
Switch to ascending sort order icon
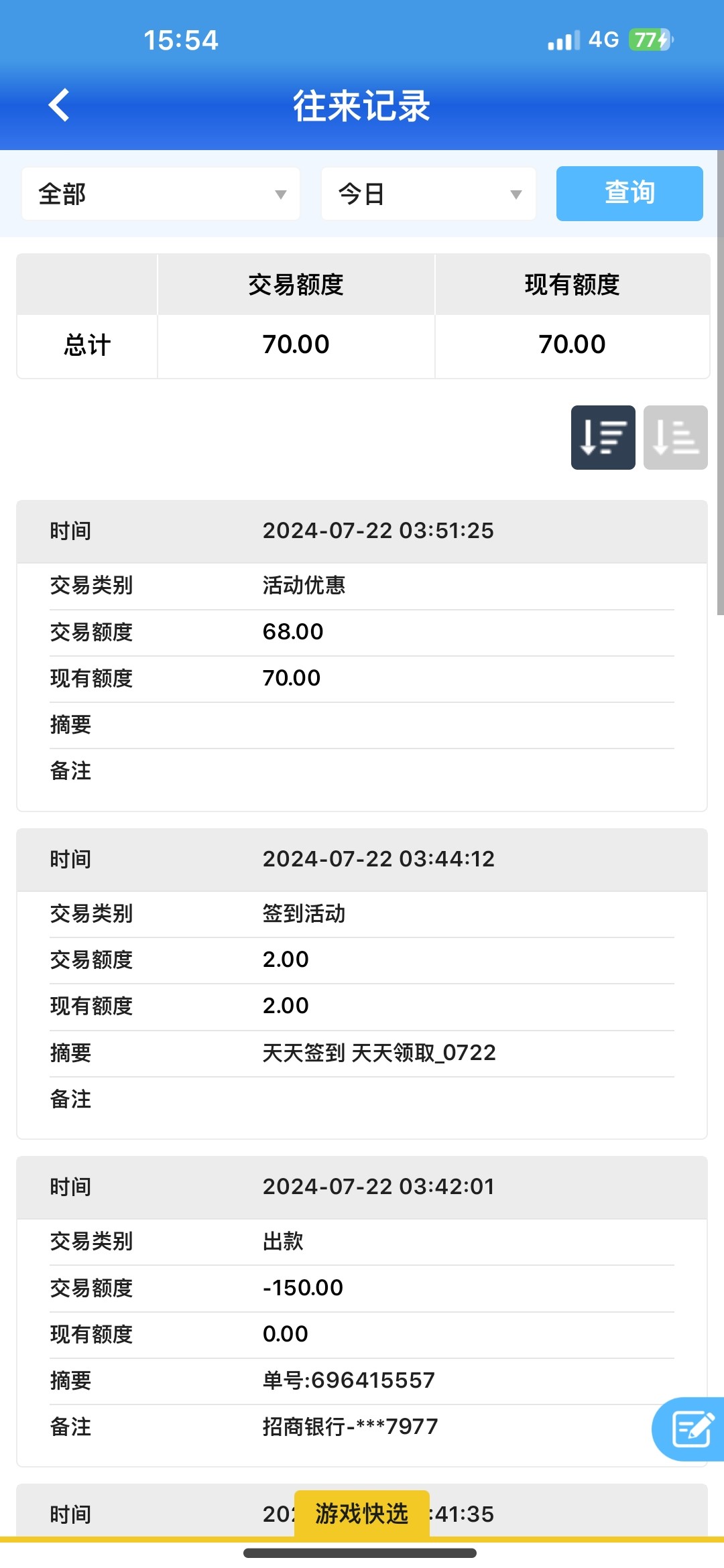click(x=675, y=438)
